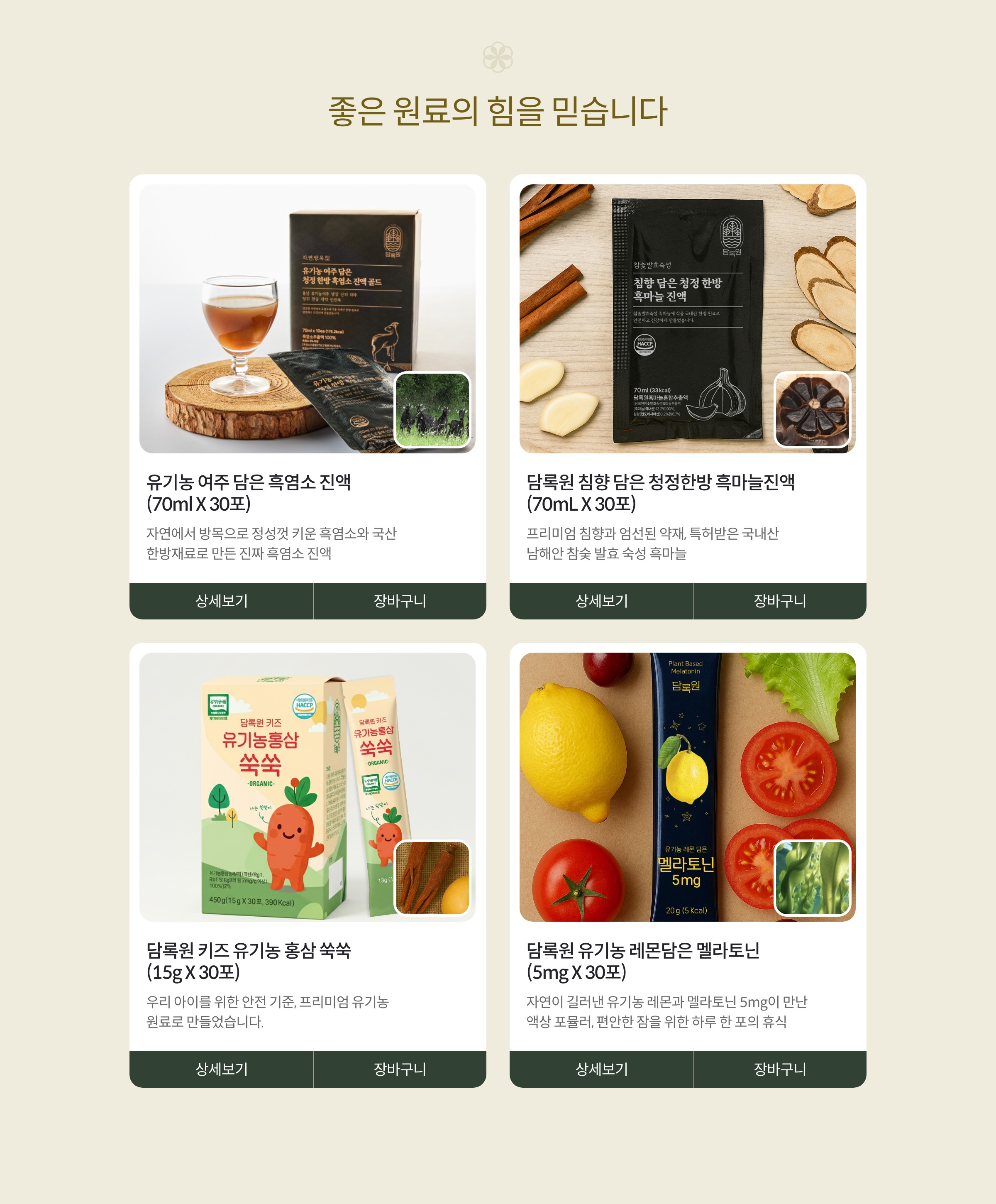
Task: Open details for 담록원 키즈 유기농 홍삼 쑥쑥
Action: [221, 1069]
